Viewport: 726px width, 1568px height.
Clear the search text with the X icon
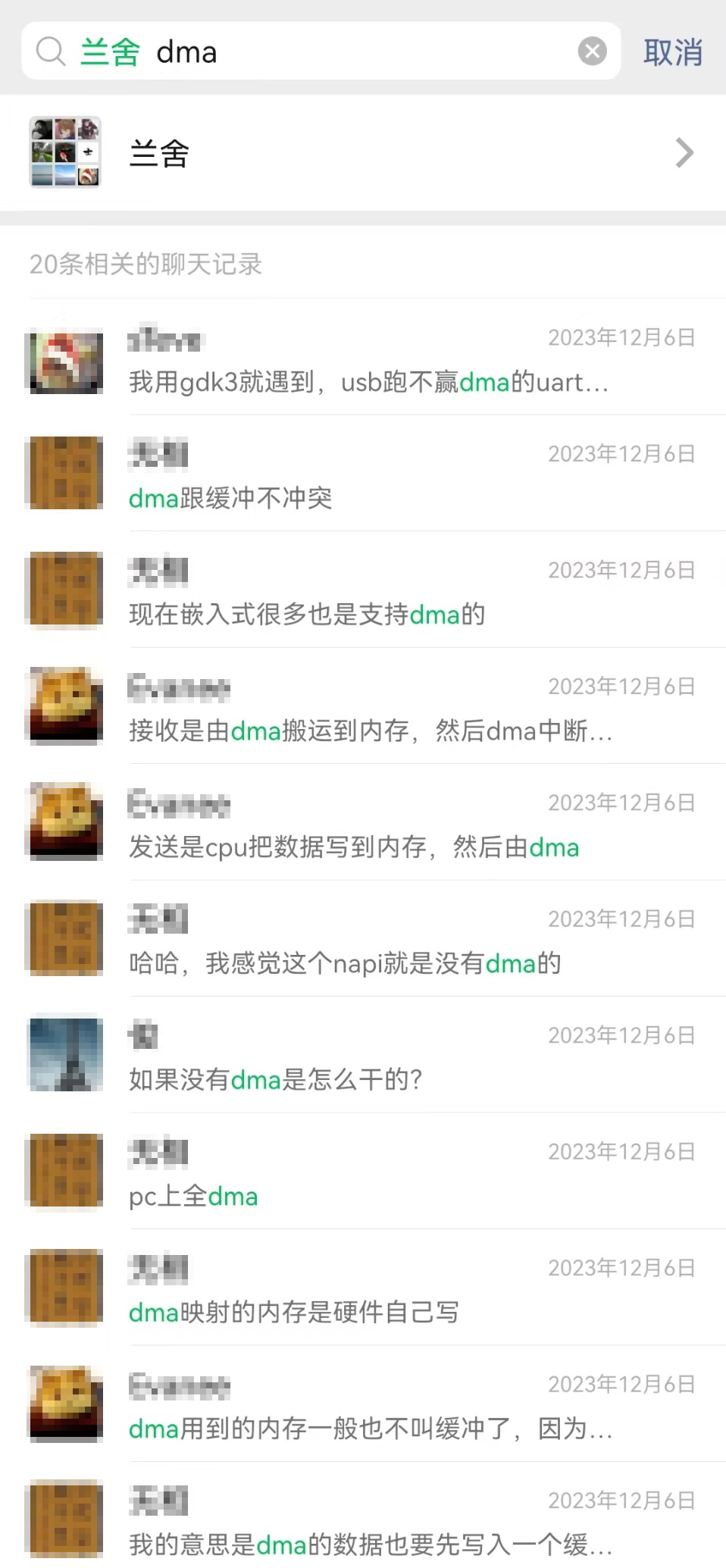coord(592,51)
